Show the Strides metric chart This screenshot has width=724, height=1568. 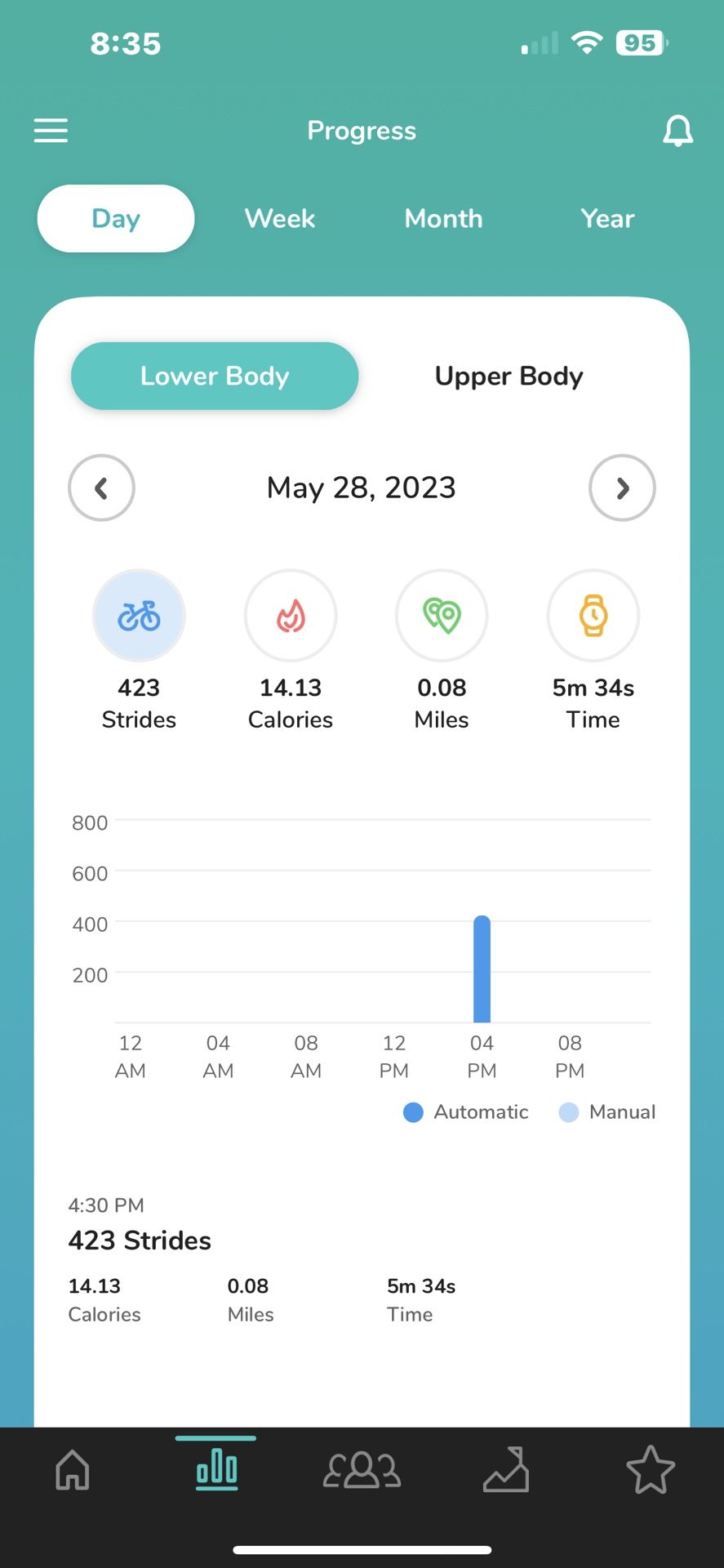(x=139, y=616)
